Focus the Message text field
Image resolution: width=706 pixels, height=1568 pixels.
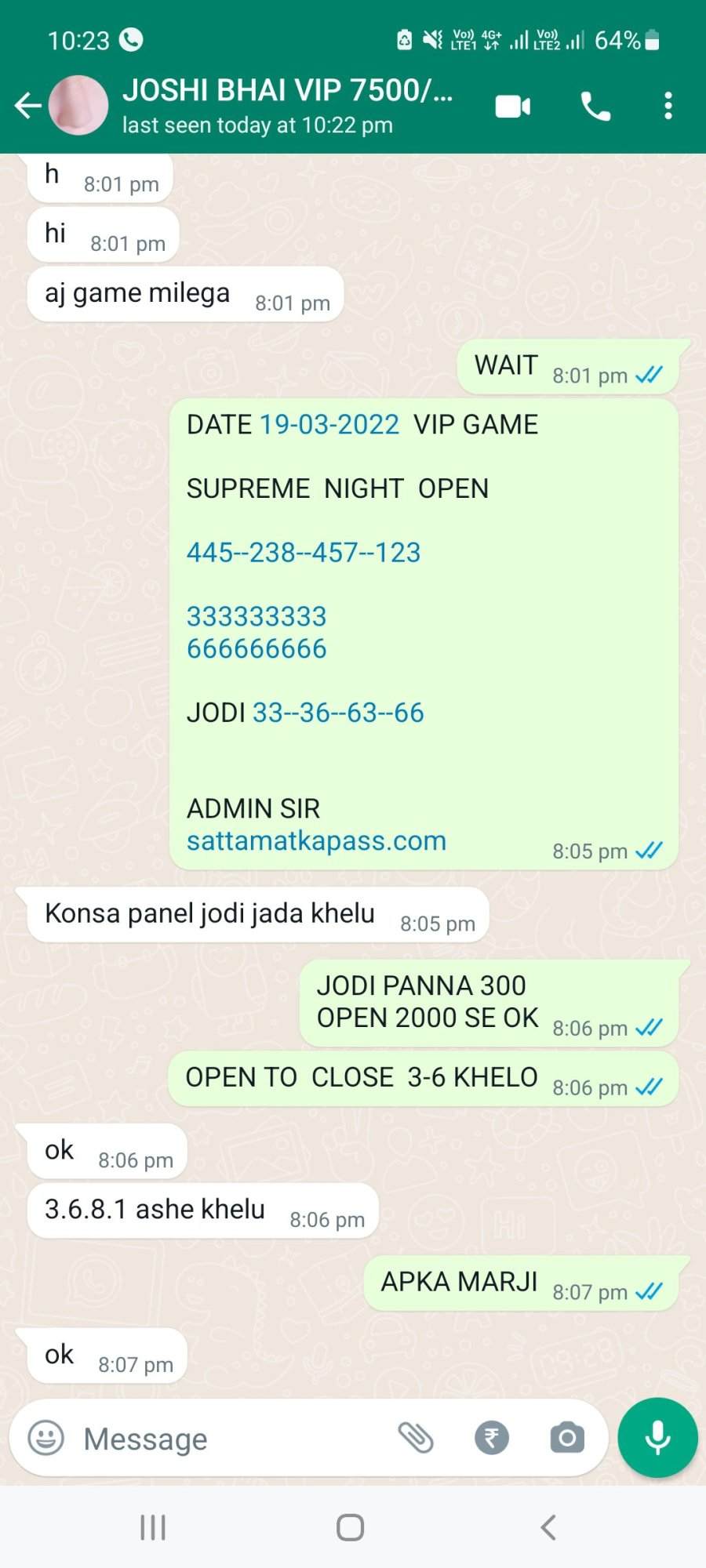227,1439
